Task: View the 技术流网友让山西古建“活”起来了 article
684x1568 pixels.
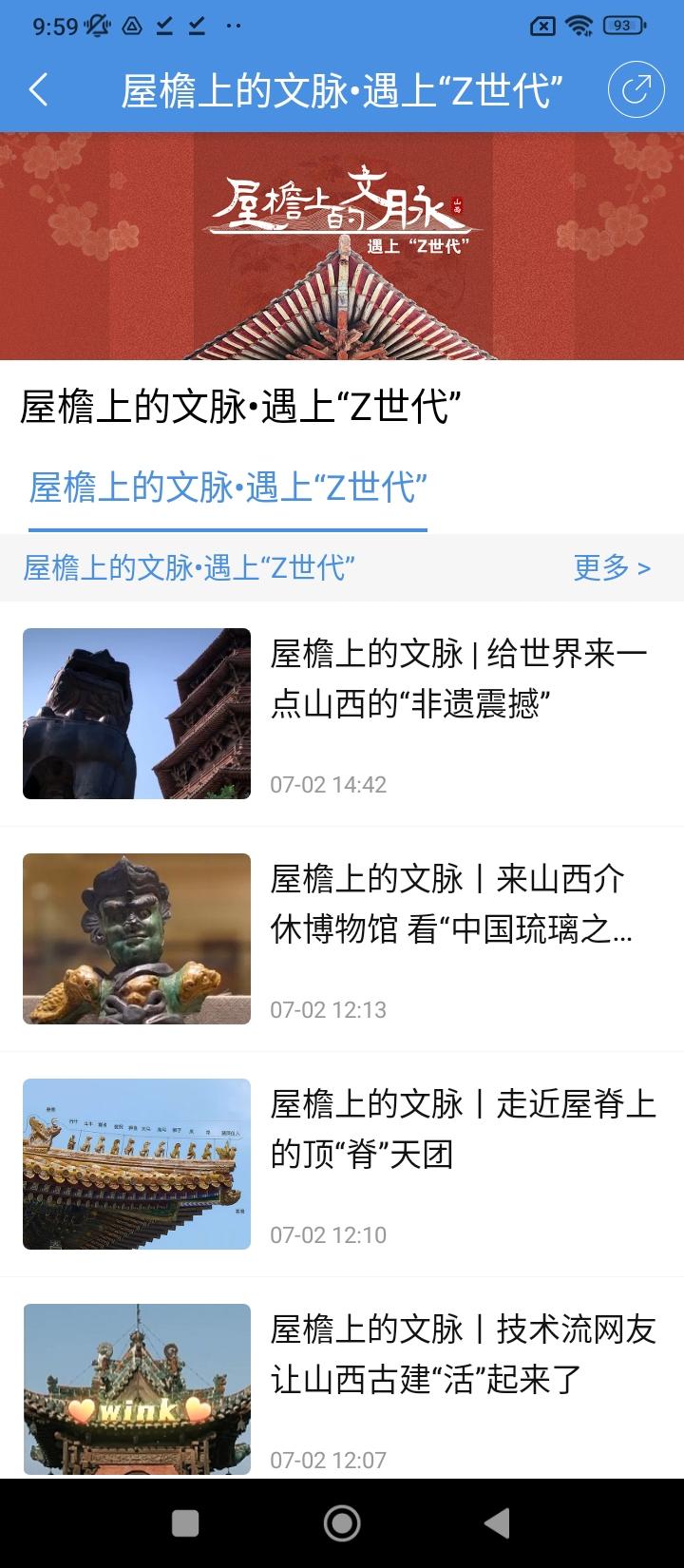Action: pos(463,1355)
